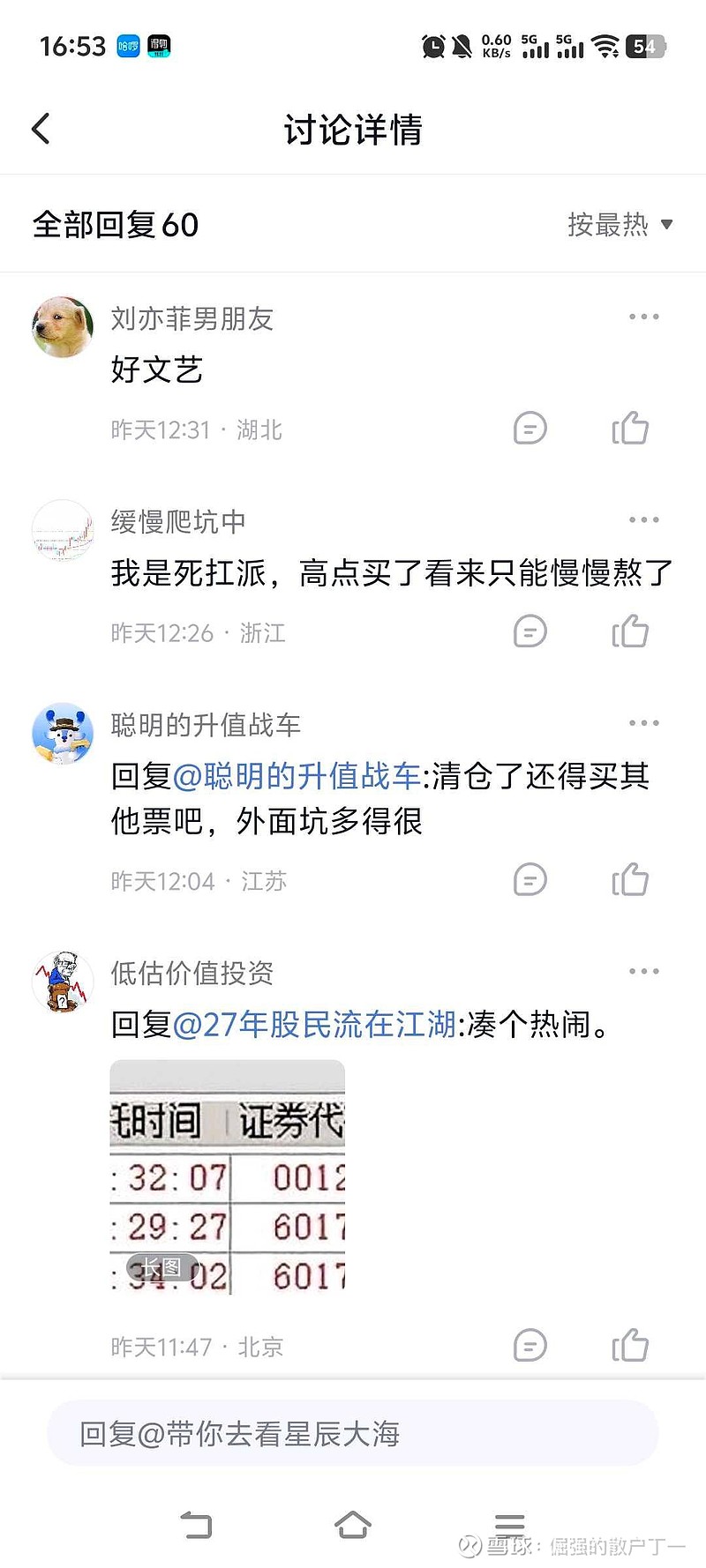Tap the like thumb on 好文艺 comment
Image resolution: width=706 pixels, height=1568 pixels.
point(630,429)
